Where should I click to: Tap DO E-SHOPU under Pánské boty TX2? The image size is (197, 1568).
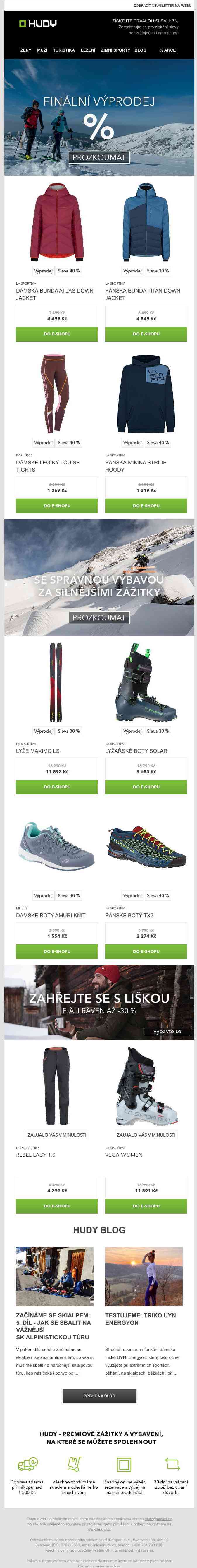click(x=146, y=951)
